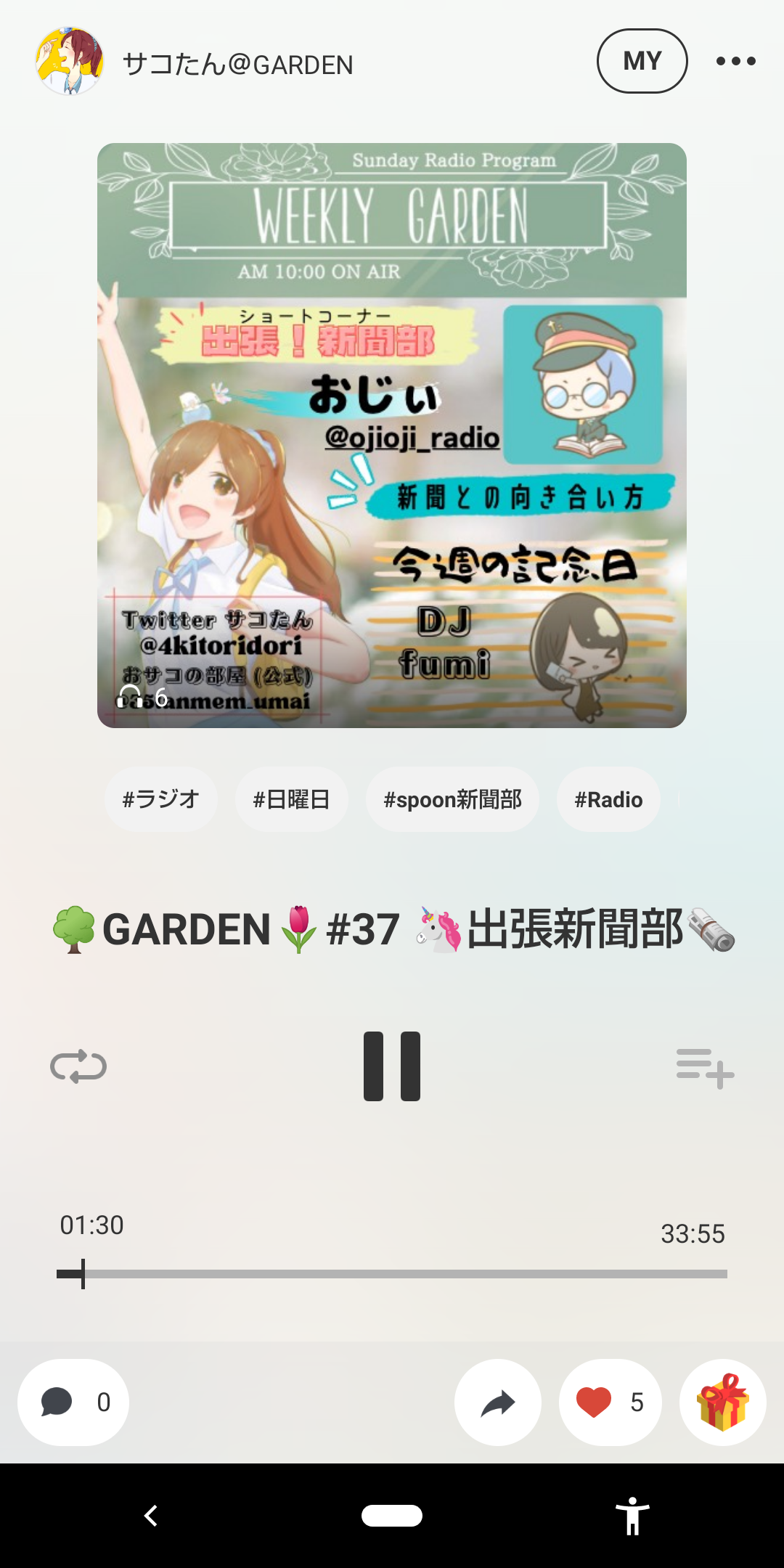Tap the playback progress bar
Image resolution: width=784 pixels, height=1568 pixels.
click(x=392, y=1274)
